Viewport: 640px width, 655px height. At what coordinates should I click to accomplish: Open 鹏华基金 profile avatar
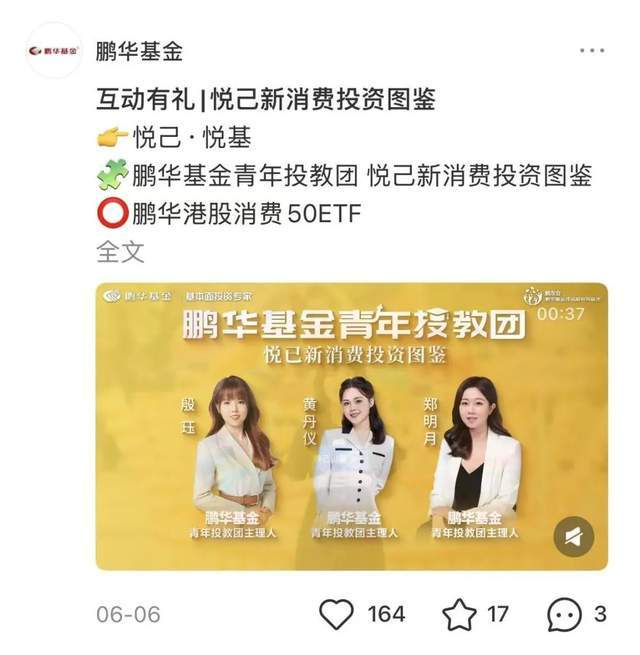tap(53, 51)
